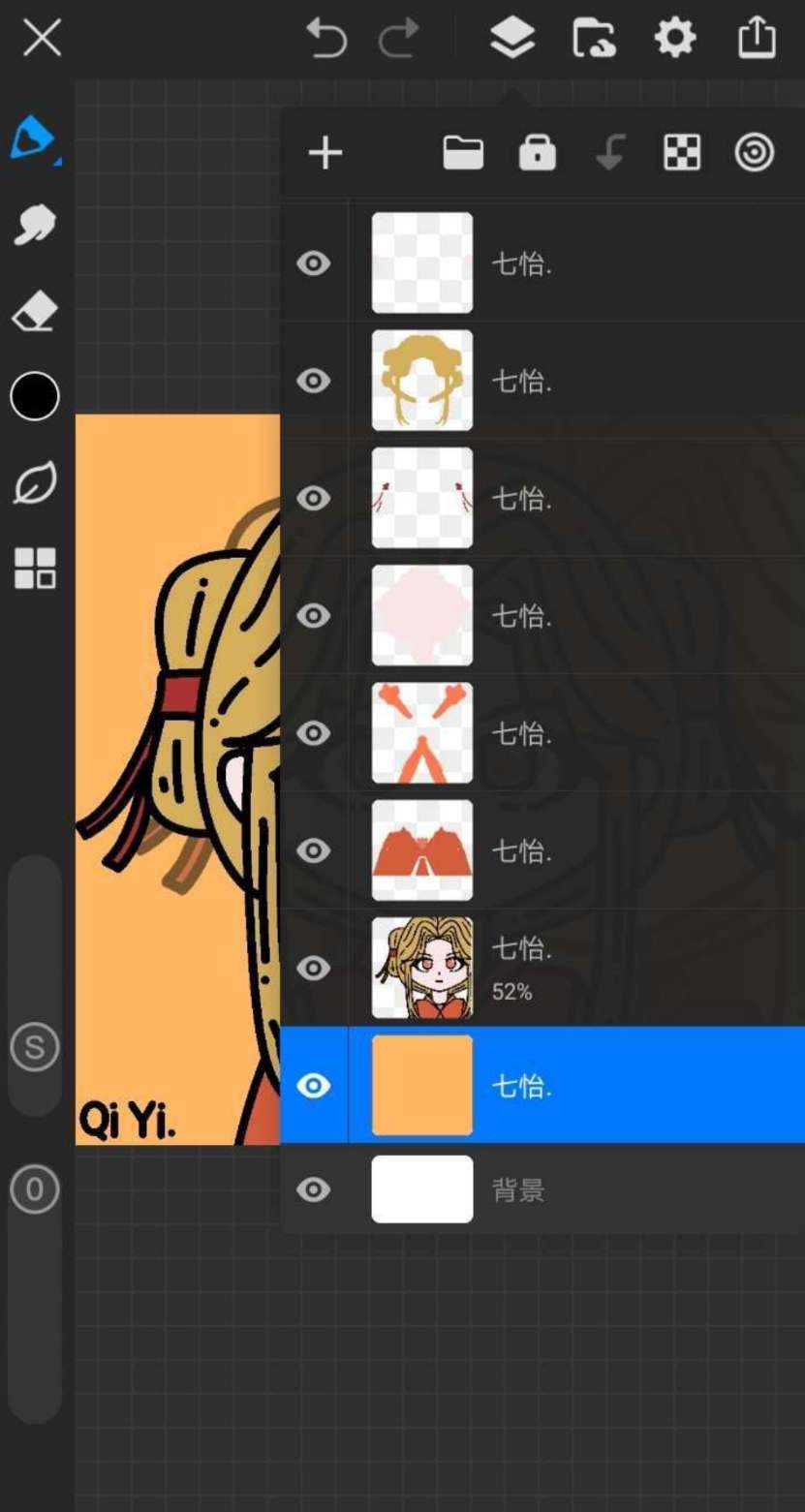Screen dimensions: 805x1512
Task: Undo the last action
Action: pyautogui.click(x=326, y=39)
